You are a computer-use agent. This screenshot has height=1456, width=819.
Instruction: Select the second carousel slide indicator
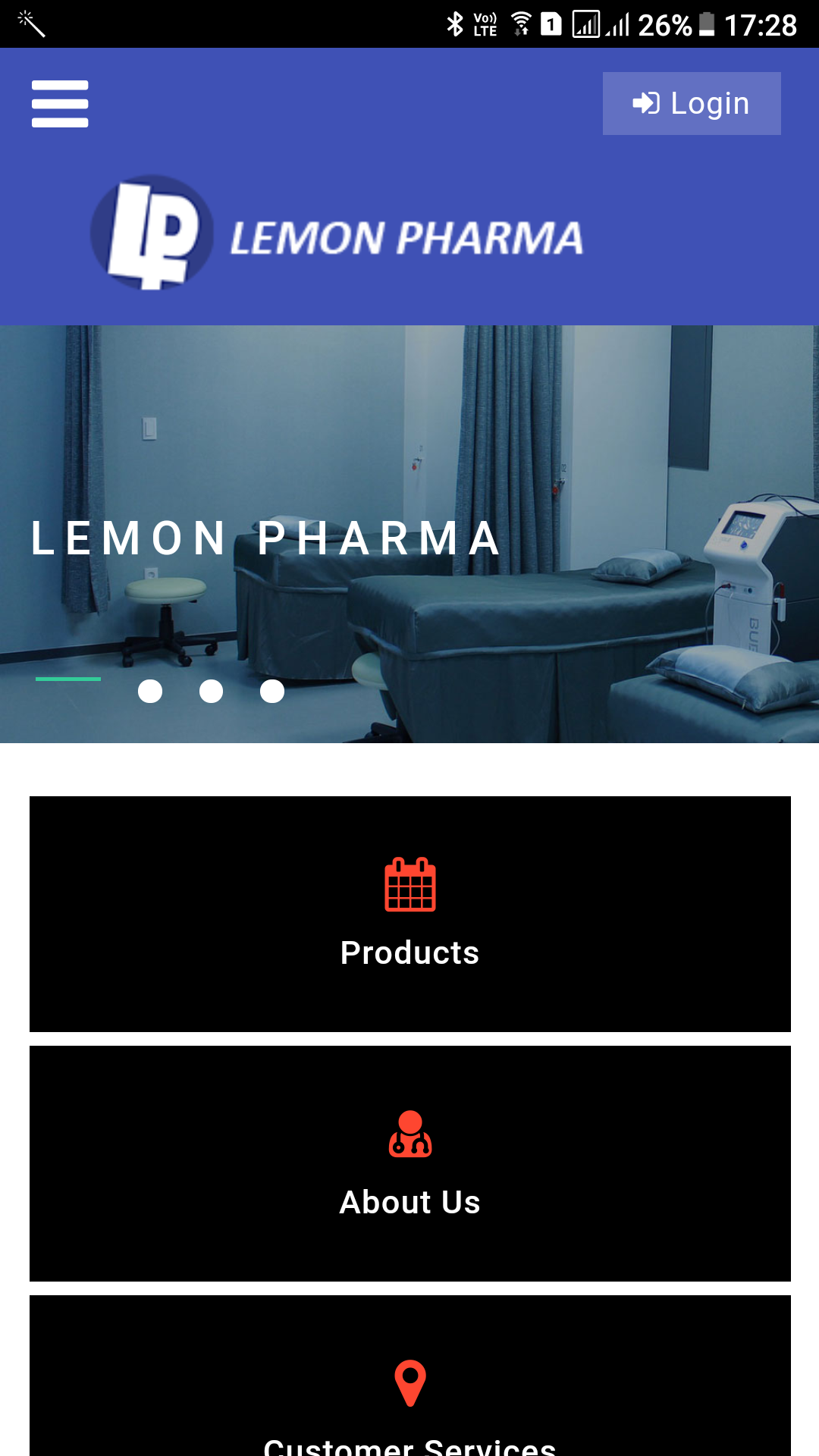150,691
